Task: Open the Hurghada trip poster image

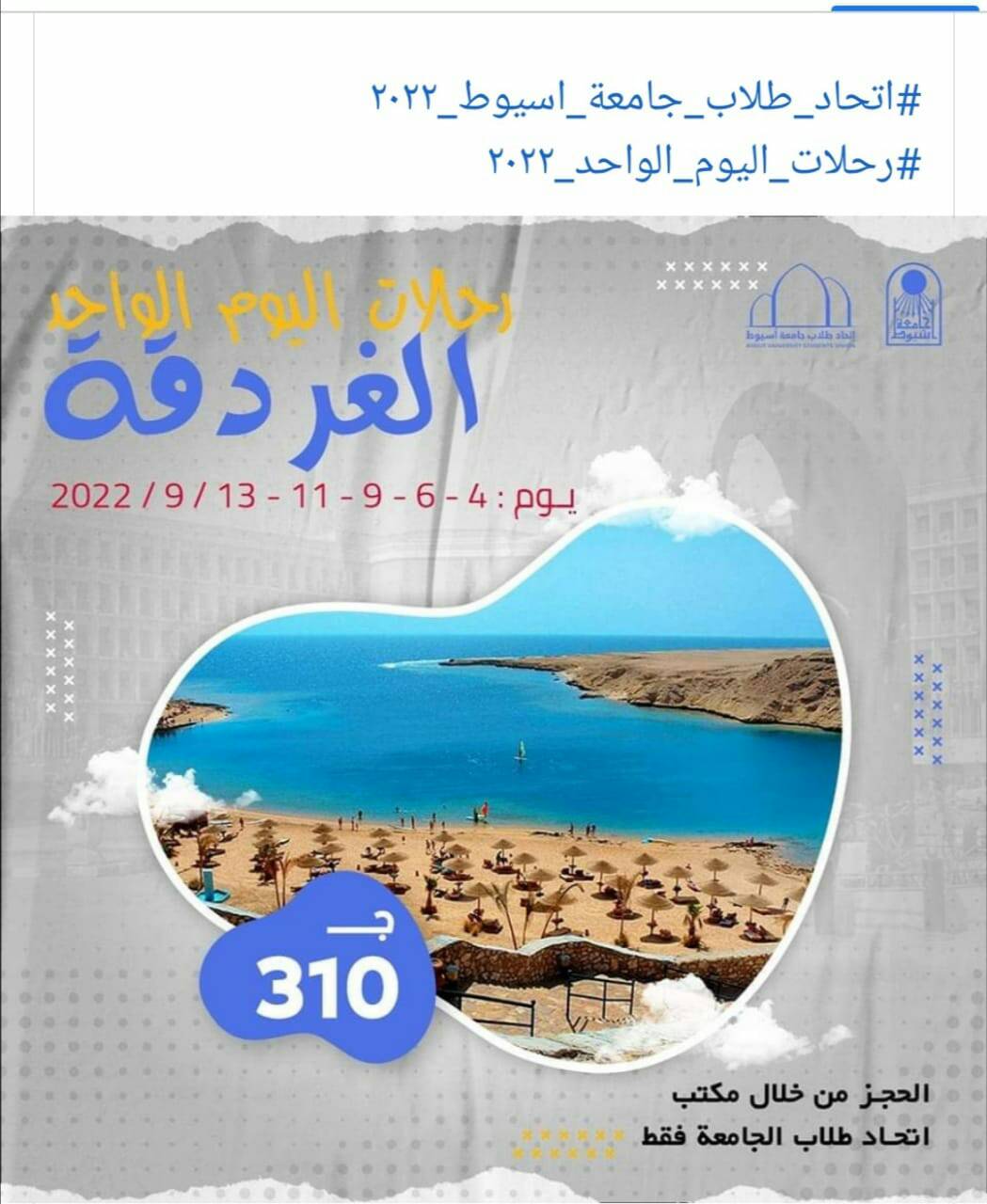Action: coord(493,705)
